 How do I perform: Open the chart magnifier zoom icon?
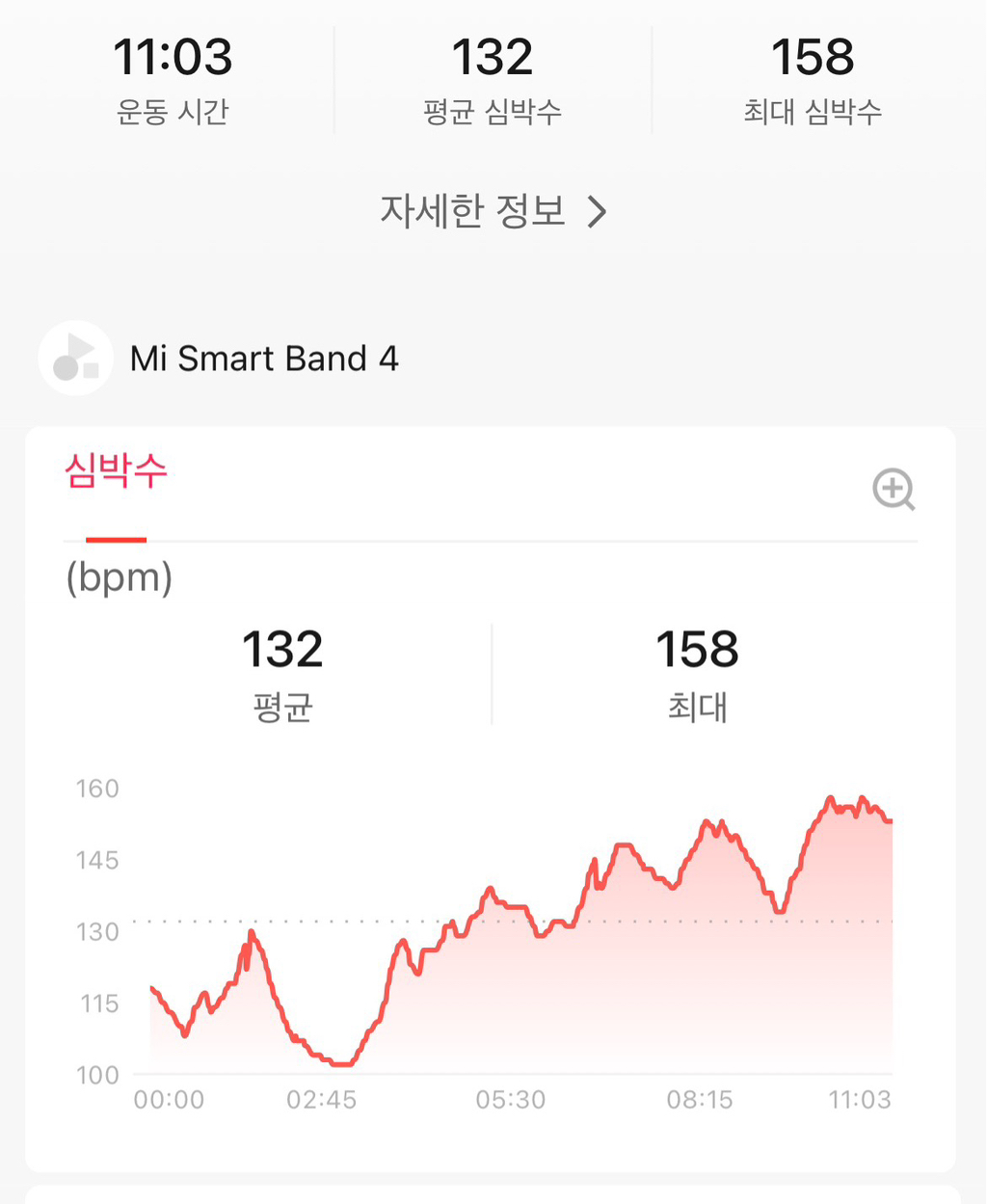[894, 489]
